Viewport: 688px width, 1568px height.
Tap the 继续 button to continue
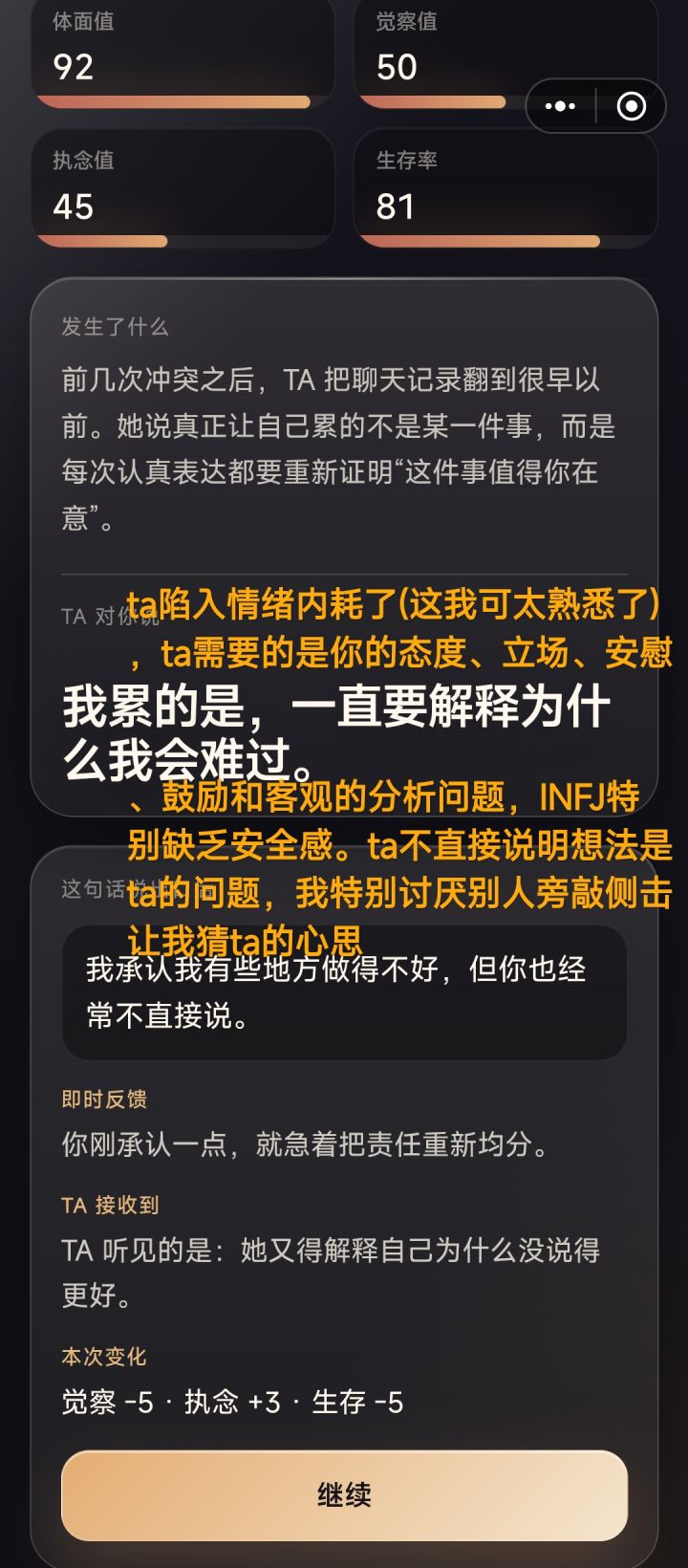344,1494
